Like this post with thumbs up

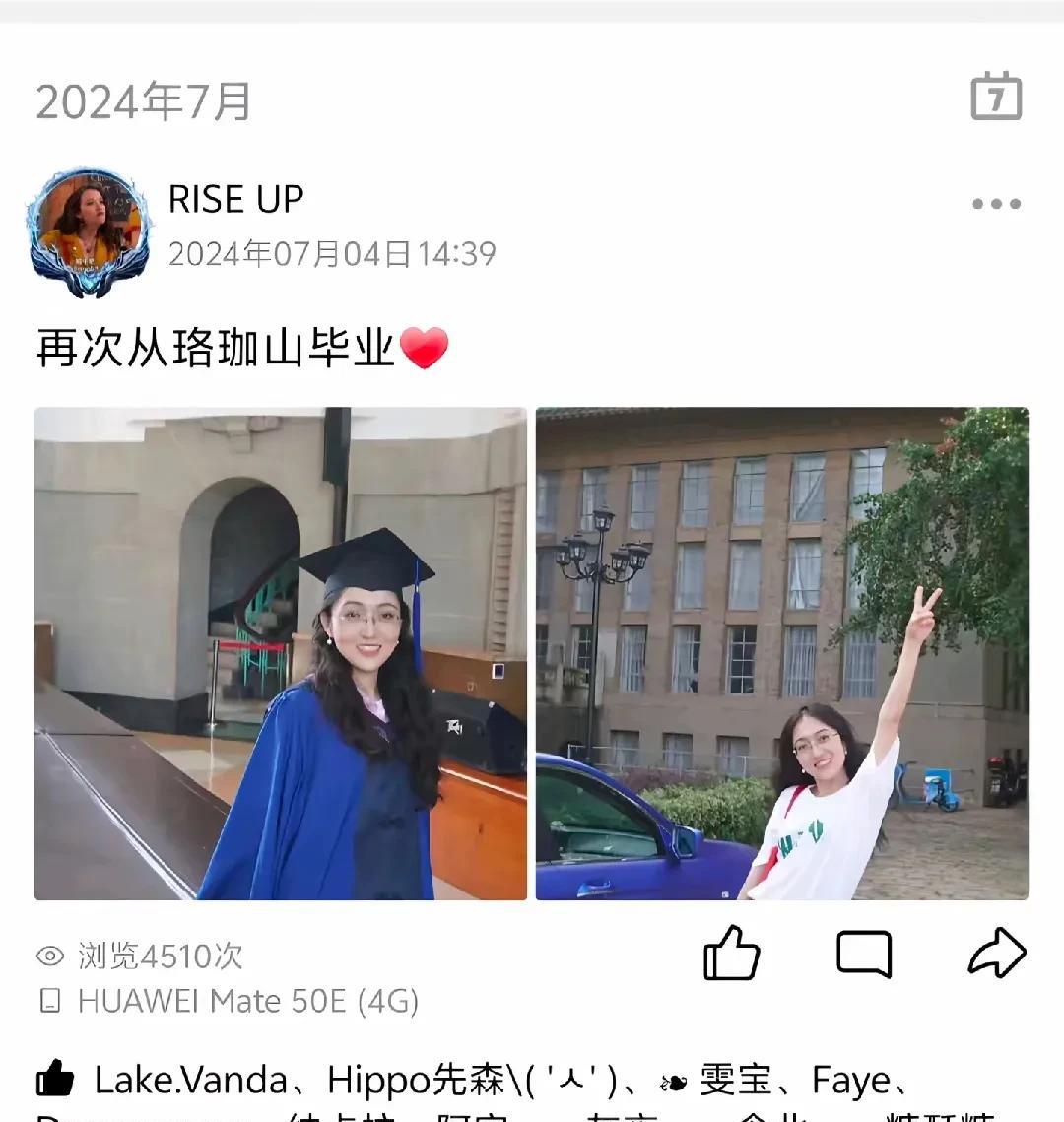pyautogui.click(x=732, y=954)
